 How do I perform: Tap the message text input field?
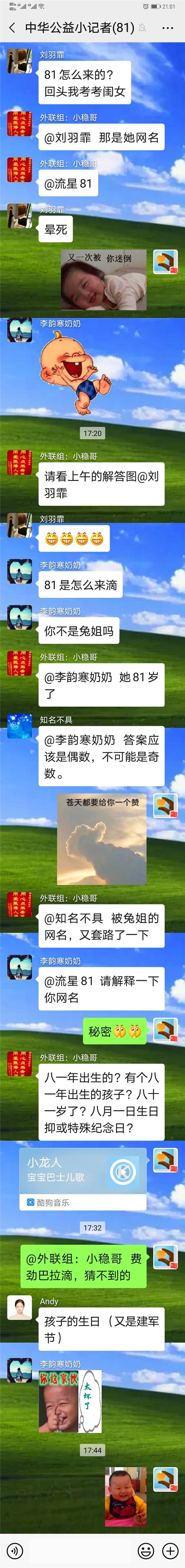click(80, 1551)
